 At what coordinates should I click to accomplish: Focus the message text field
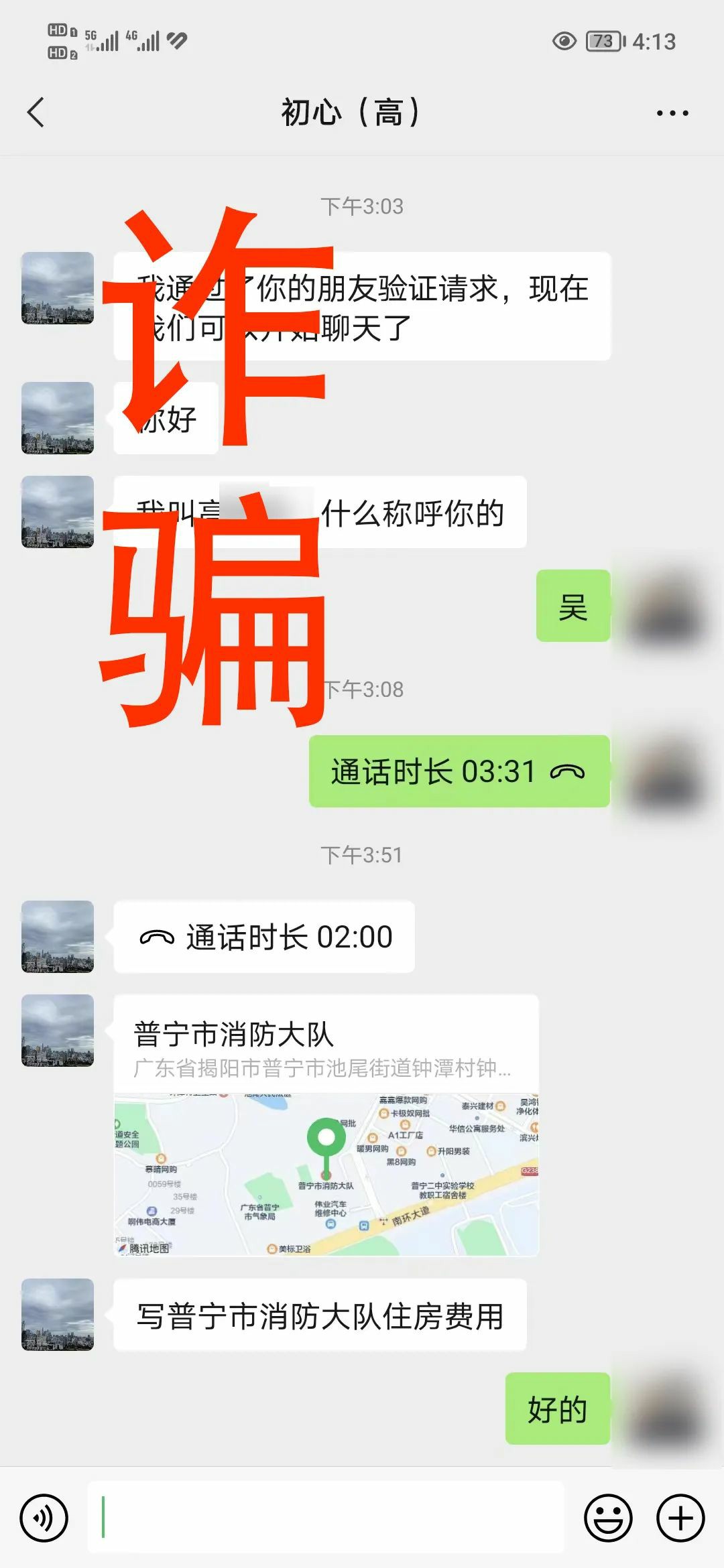coord(325,1518)
